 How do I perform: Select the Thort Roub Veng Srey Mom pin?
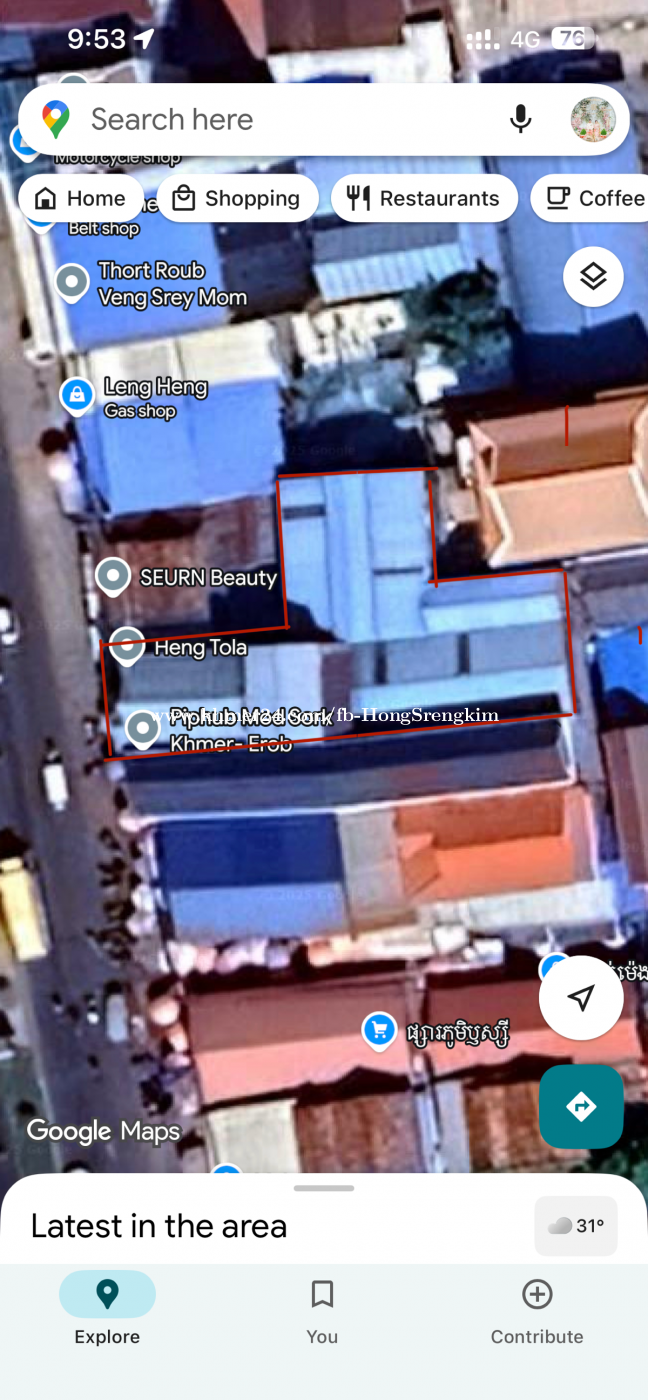coord(72,282)
